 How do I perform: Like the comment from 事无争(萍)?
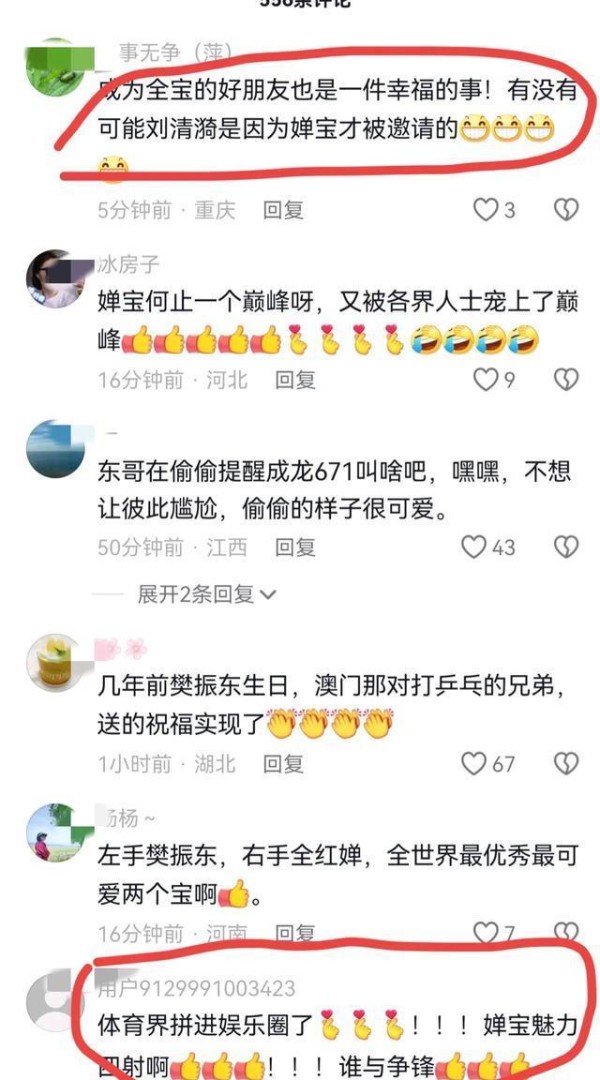click(x=486, y=209)
